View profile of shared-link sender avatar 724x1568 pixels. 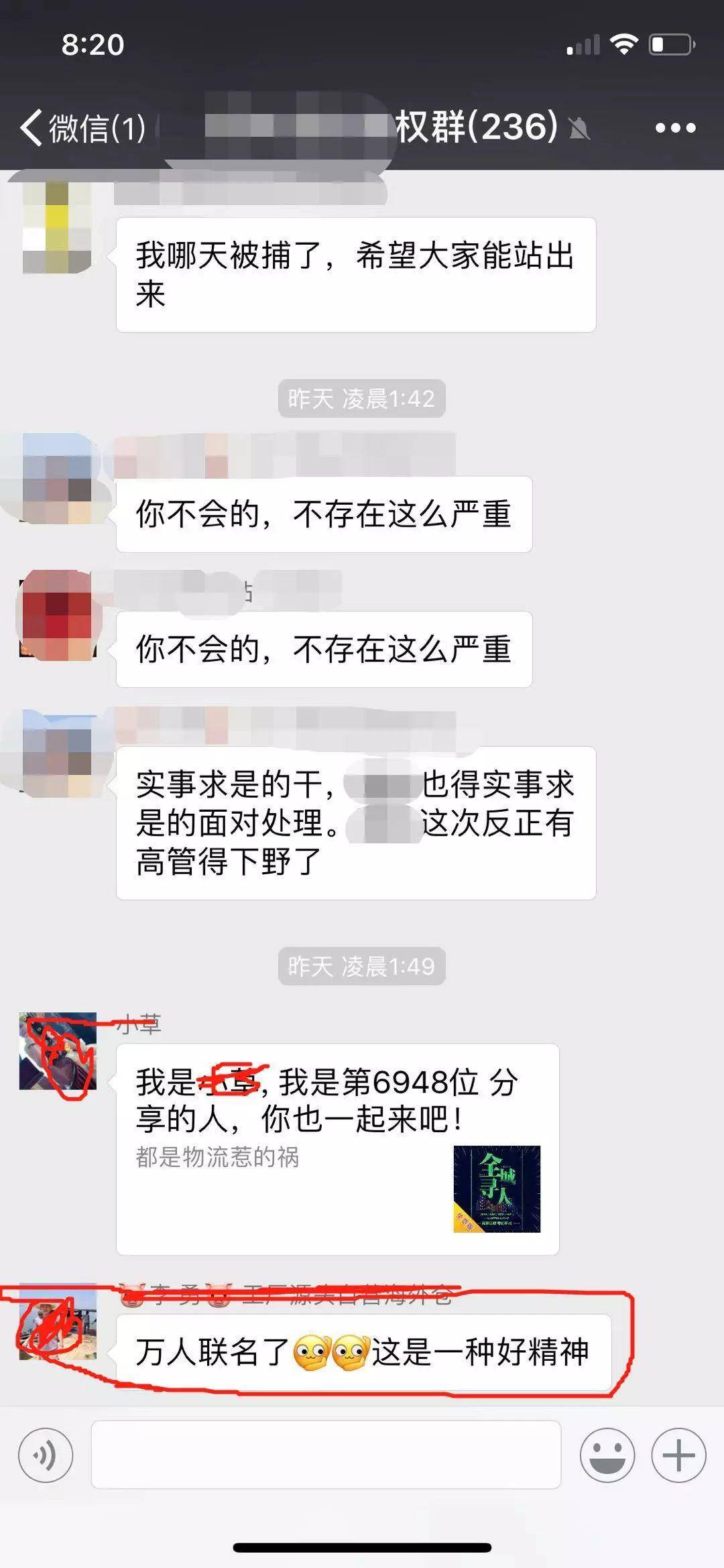[x=57, y=1051]
